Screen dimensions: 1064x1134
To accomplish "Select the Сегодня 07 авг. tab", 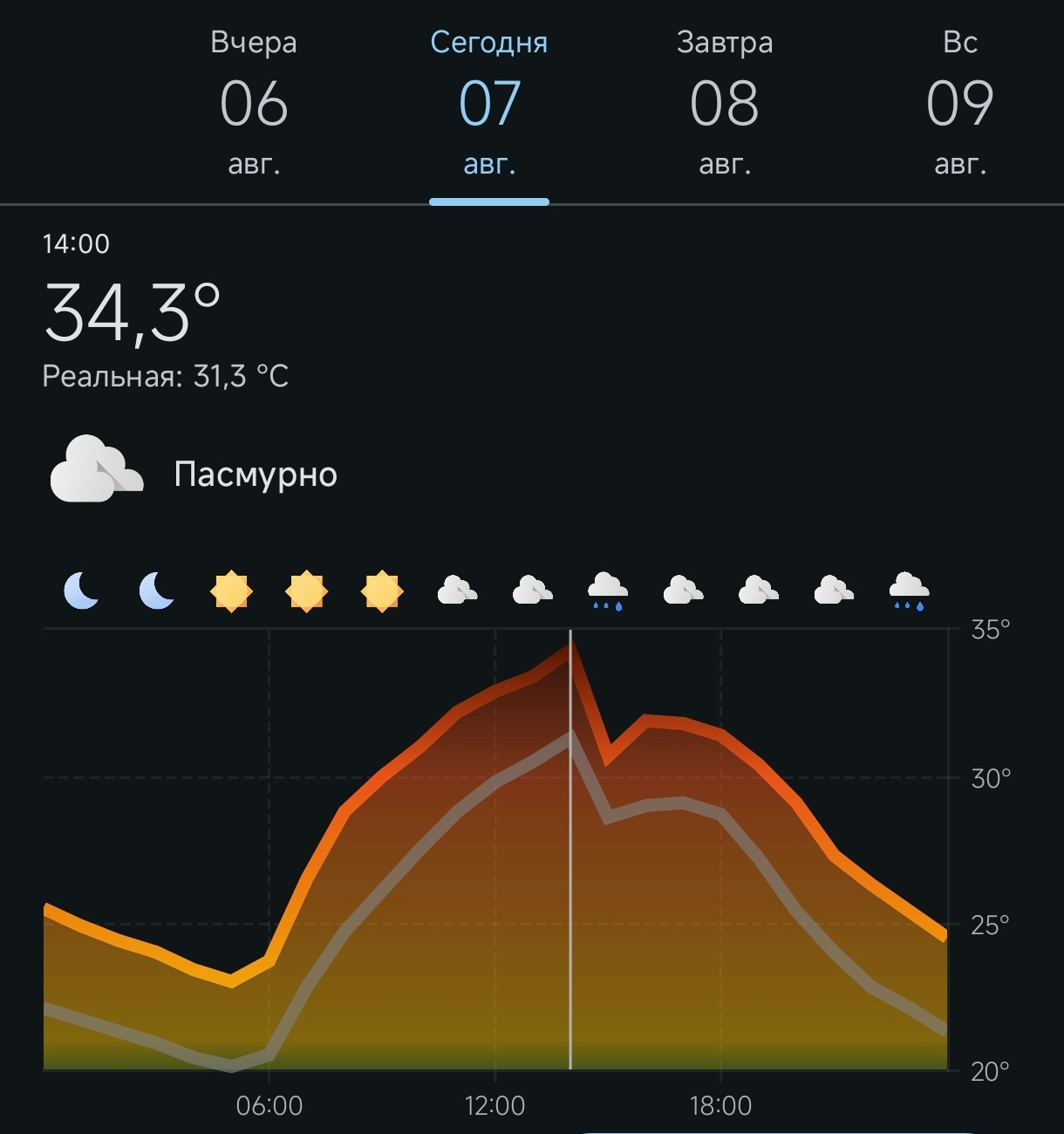I will pos(489,103).
